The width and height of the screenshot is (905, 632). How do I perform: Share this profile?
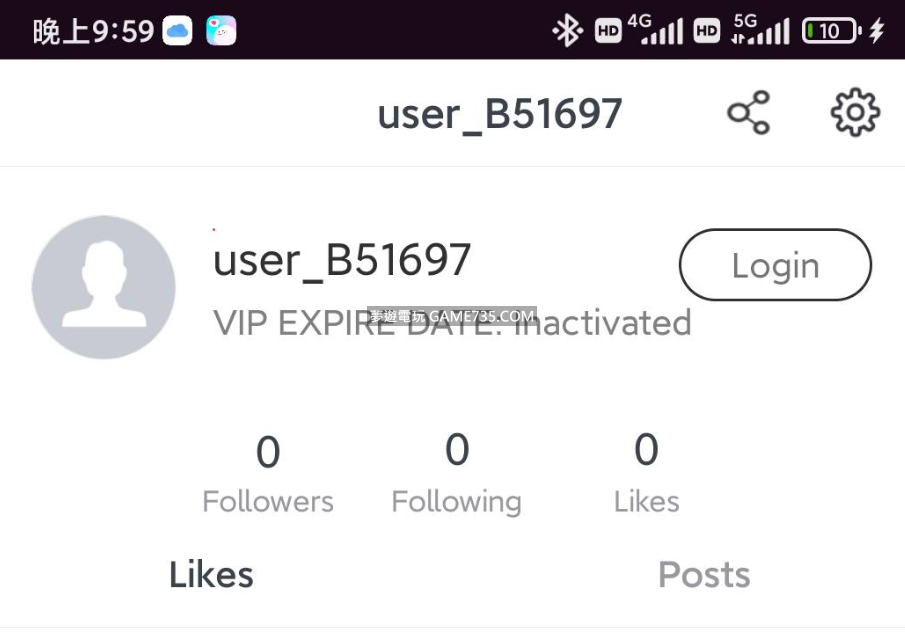tap(749, 113)
